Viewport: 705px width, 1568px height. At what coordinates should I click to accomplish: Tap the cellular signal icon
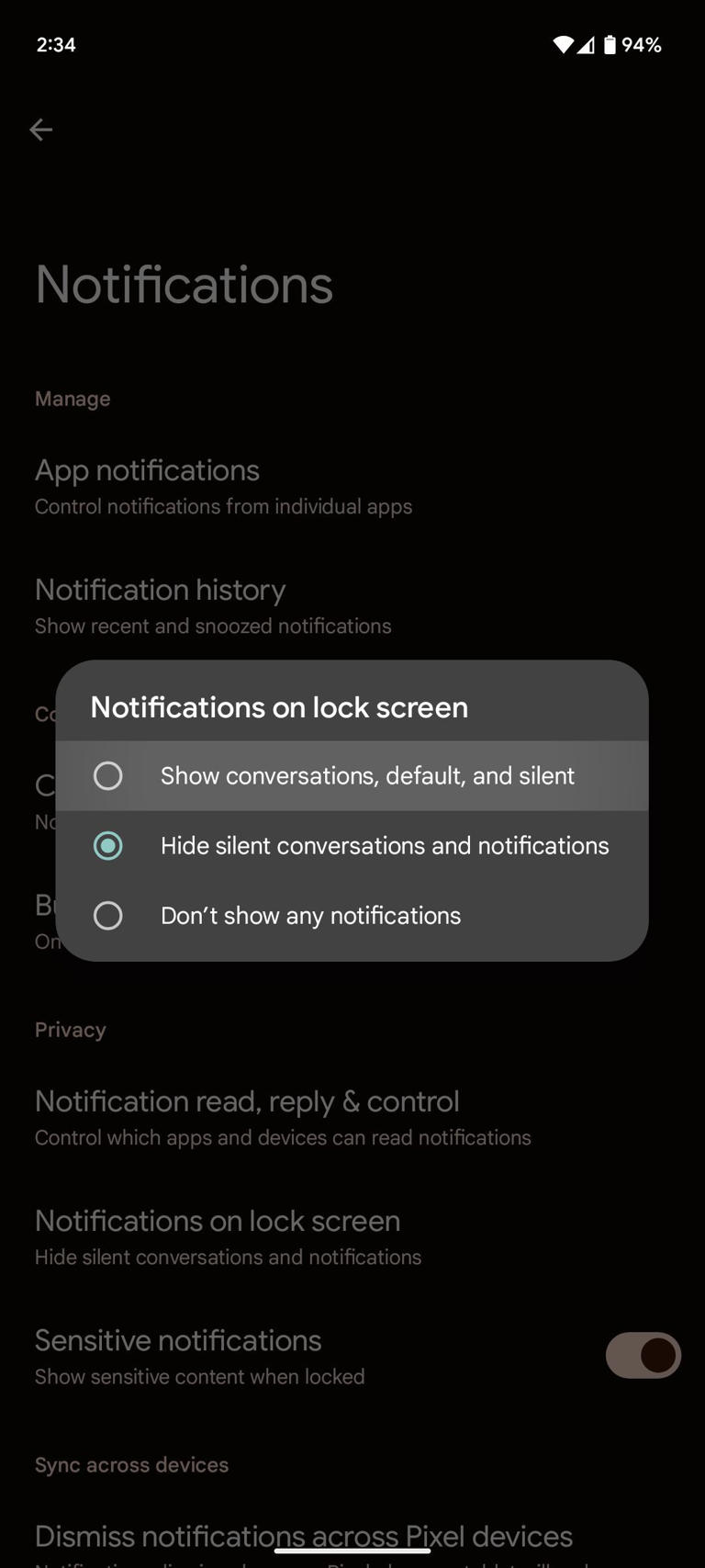click(588, 44)
